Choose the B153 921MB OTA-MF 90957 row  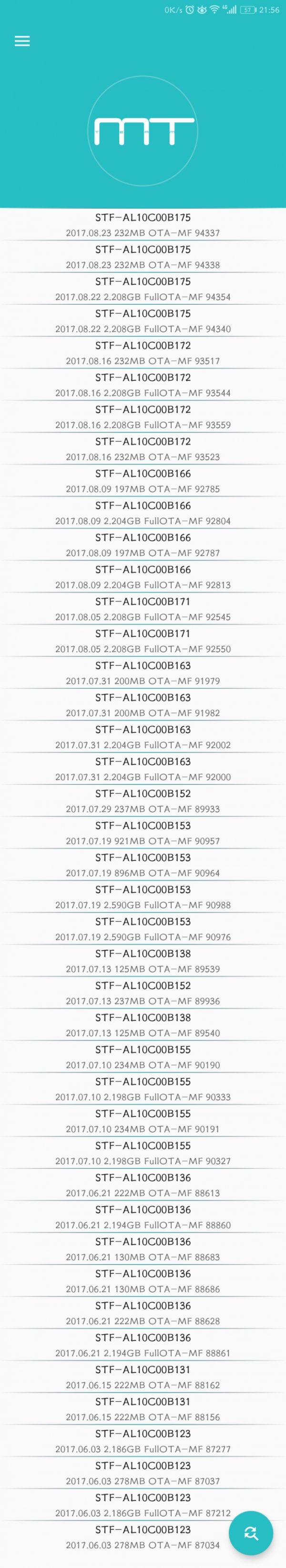pos(143,834)
